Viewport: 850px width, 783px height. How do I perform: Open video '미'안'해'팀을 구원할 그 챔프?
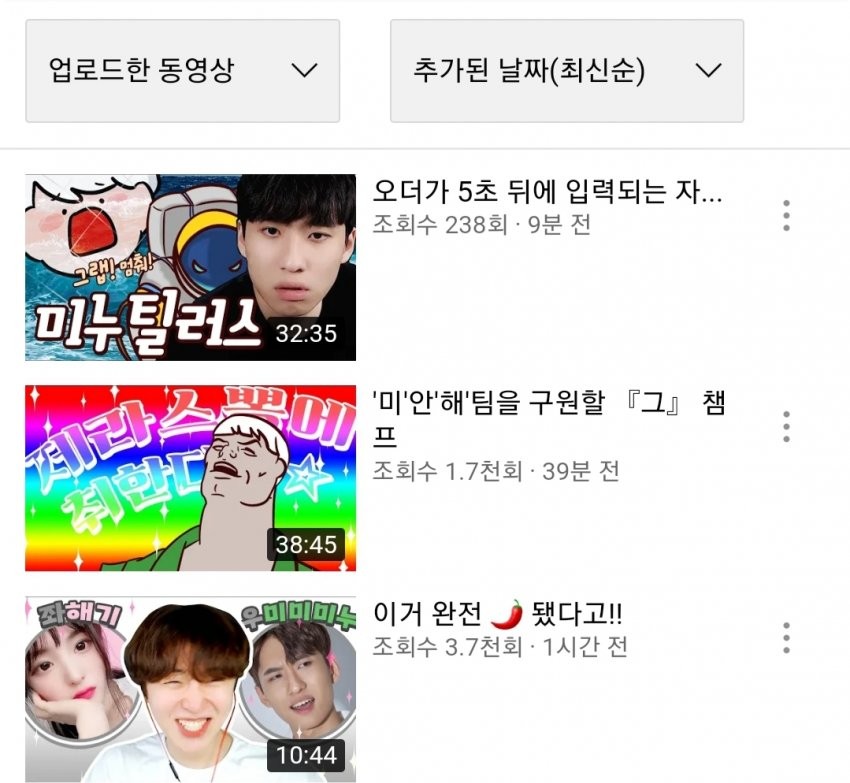pyautogui.click(x=548, y=419)
